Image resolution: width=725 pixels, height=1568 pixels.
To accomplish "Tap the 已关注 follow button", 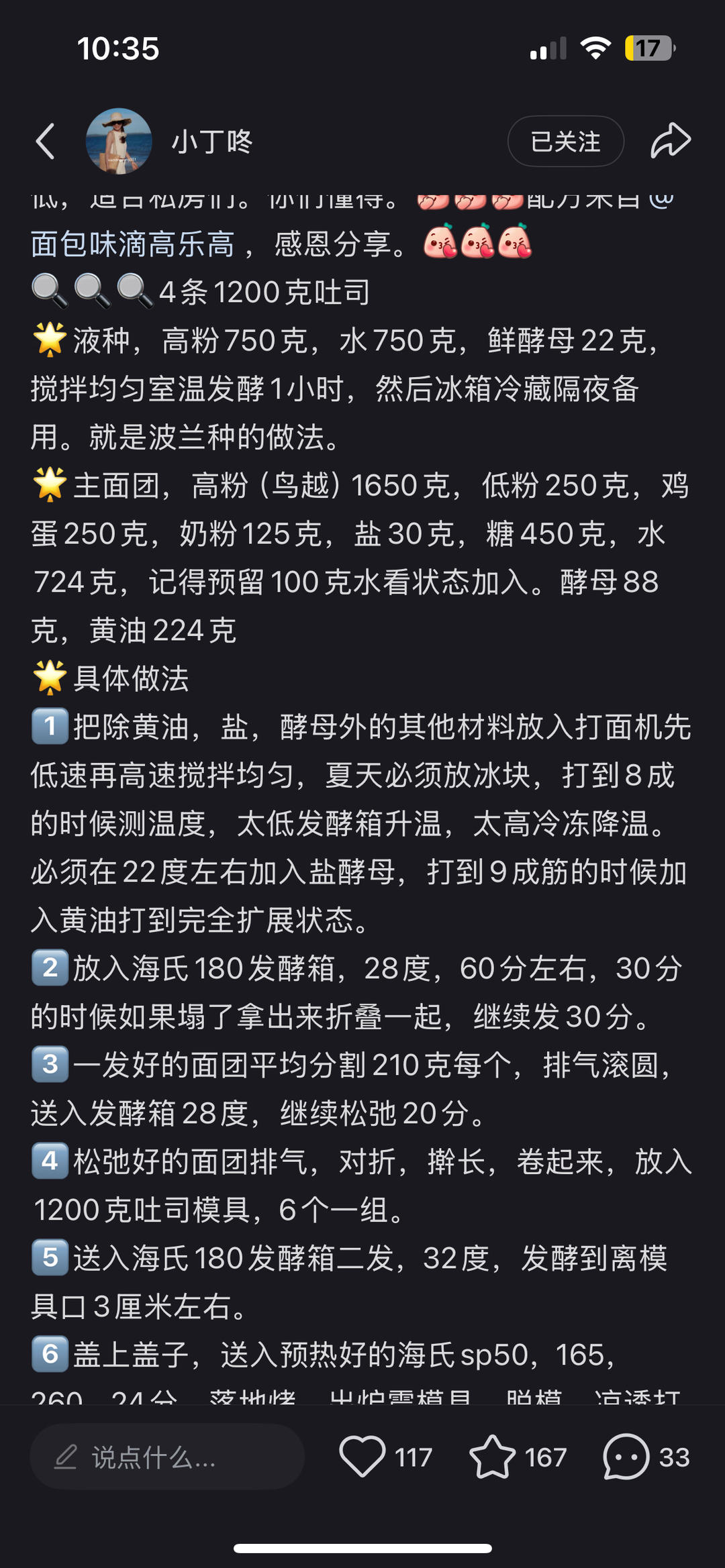I will 565,142.
